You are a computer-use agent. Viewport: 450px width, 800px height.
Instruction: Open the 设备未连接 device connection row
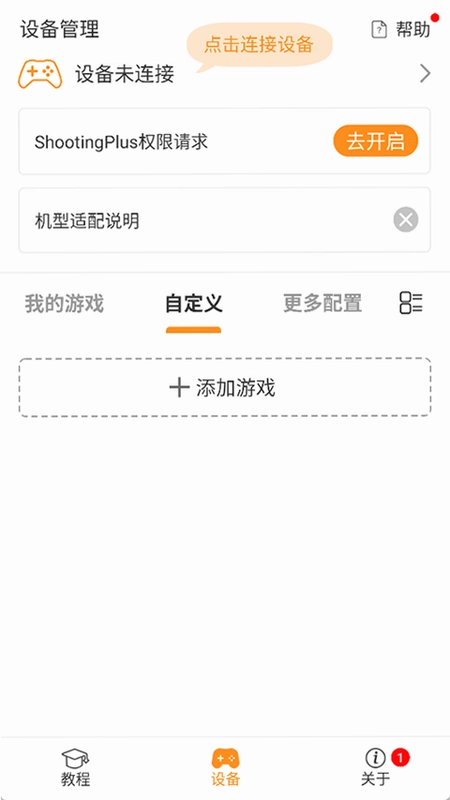click(x=225, y=74)
